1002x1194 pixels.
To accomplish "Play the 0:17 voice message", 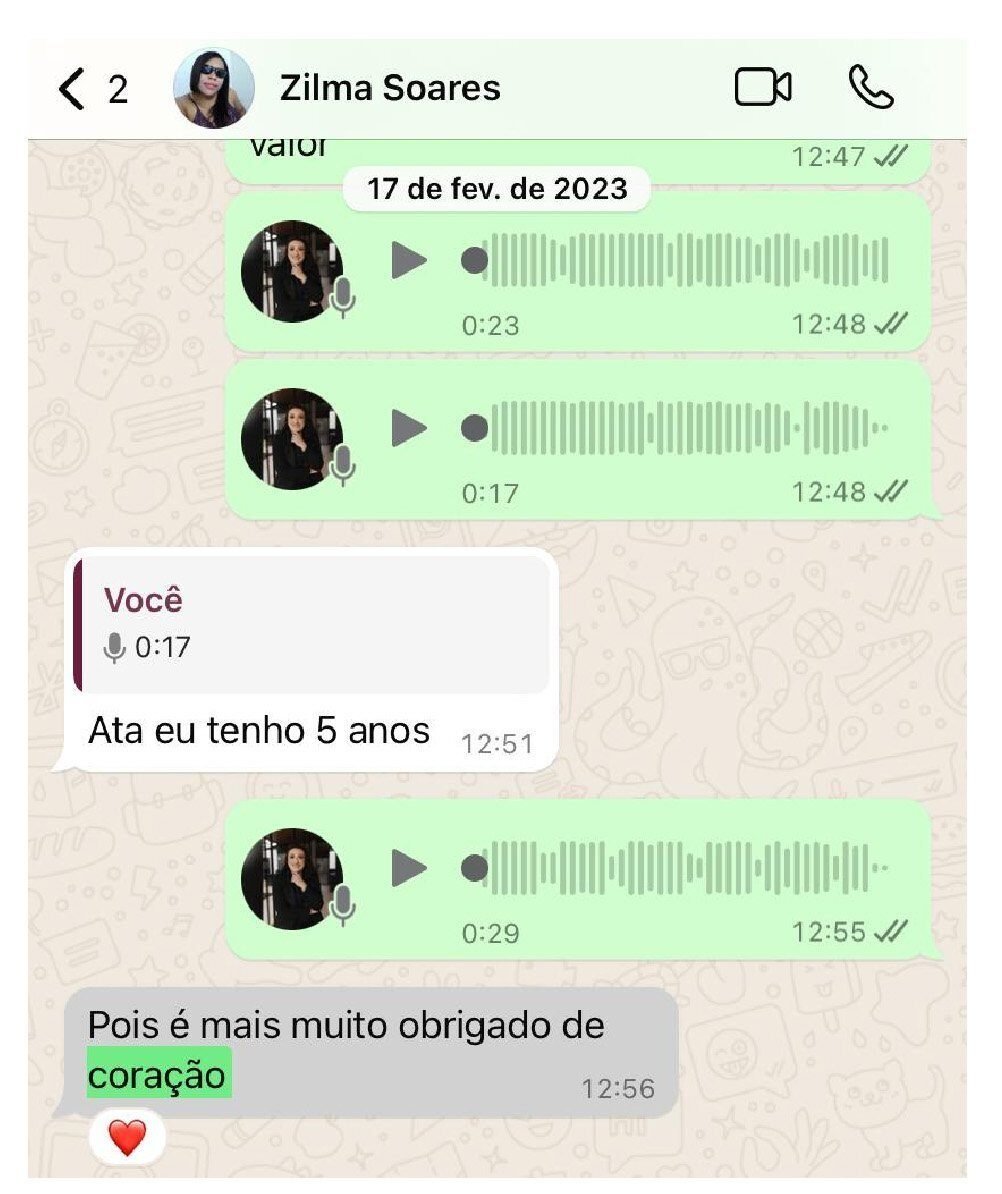I will (x=408, y=429).
